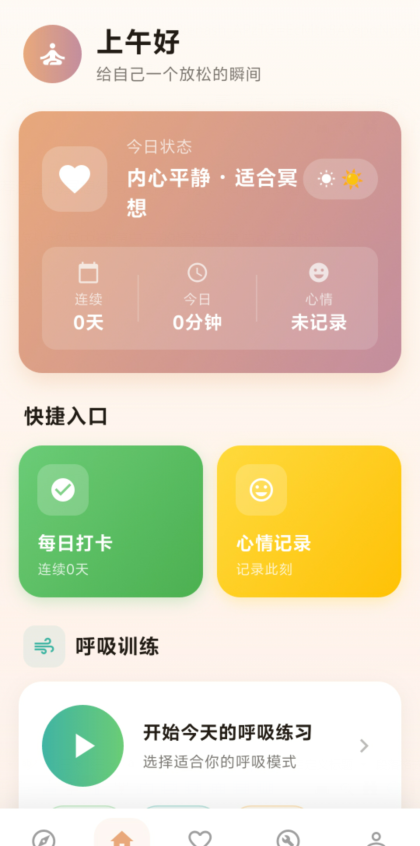Open the 开始今天的呼吸练习 chevron arrow
Image resolution: width=420 pixels, height=846 pixels.
364,746
